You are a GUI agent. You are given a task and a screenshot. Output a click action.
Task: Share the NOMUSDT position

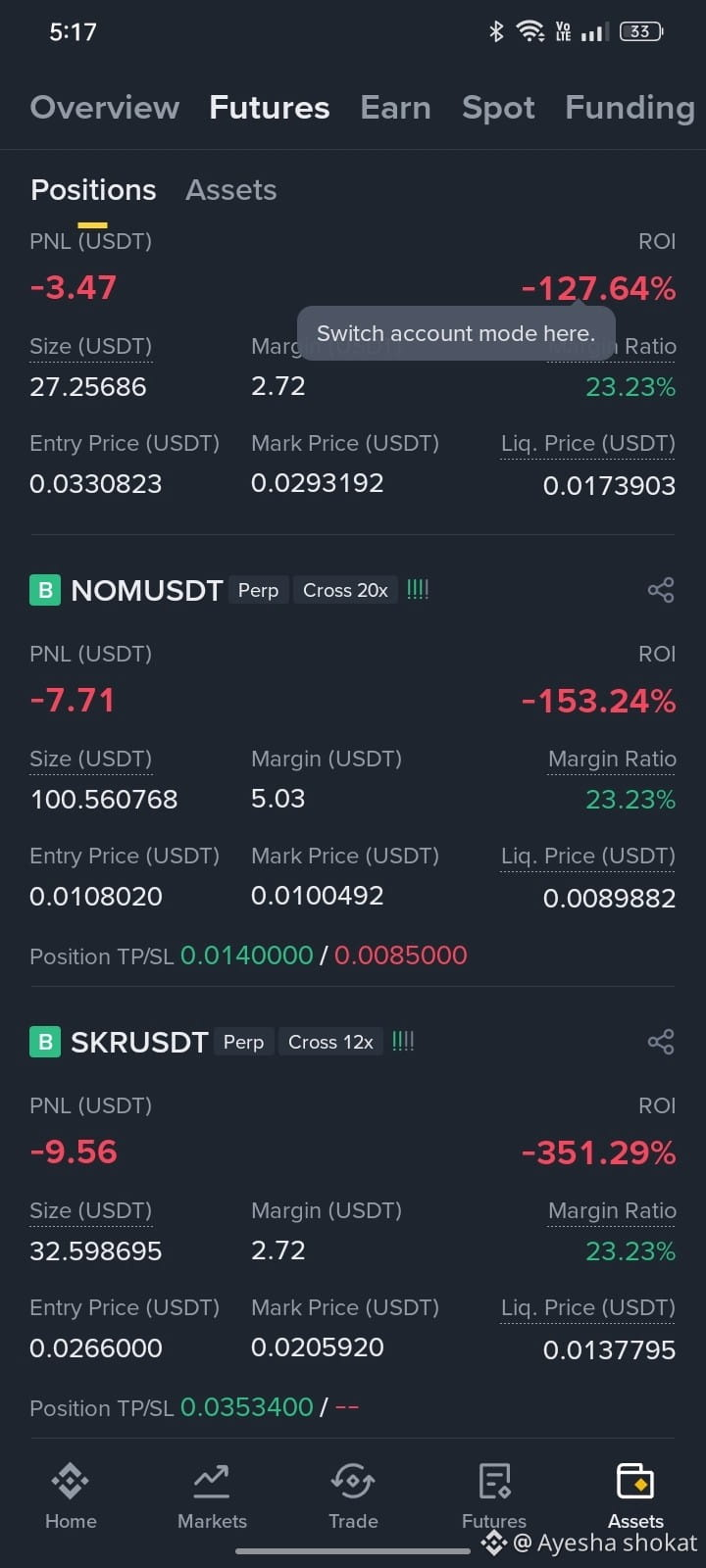[661, 590]
